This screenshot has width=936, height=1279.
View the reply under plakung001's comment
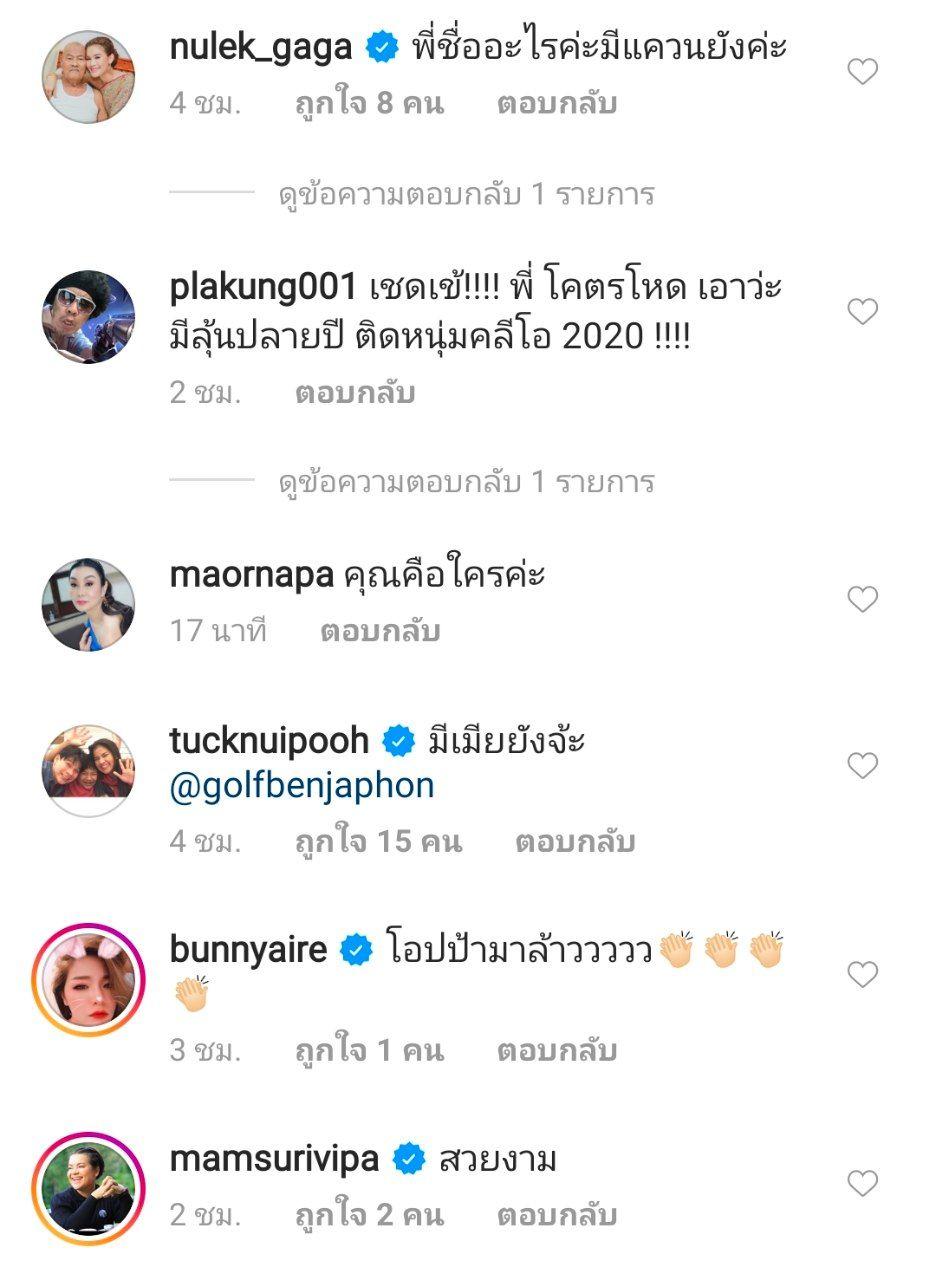466,482
